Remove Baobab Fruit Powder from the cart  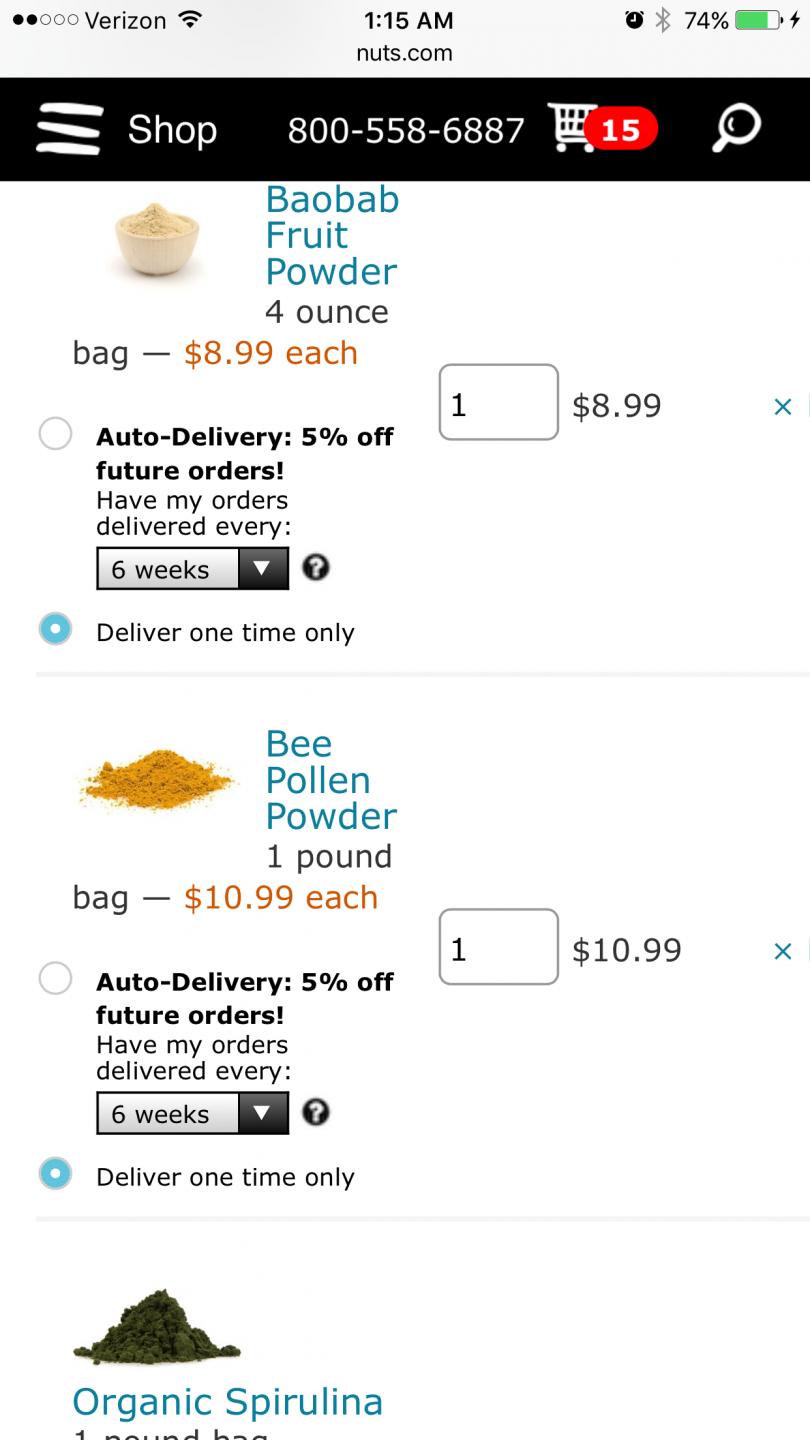(783, 406)
